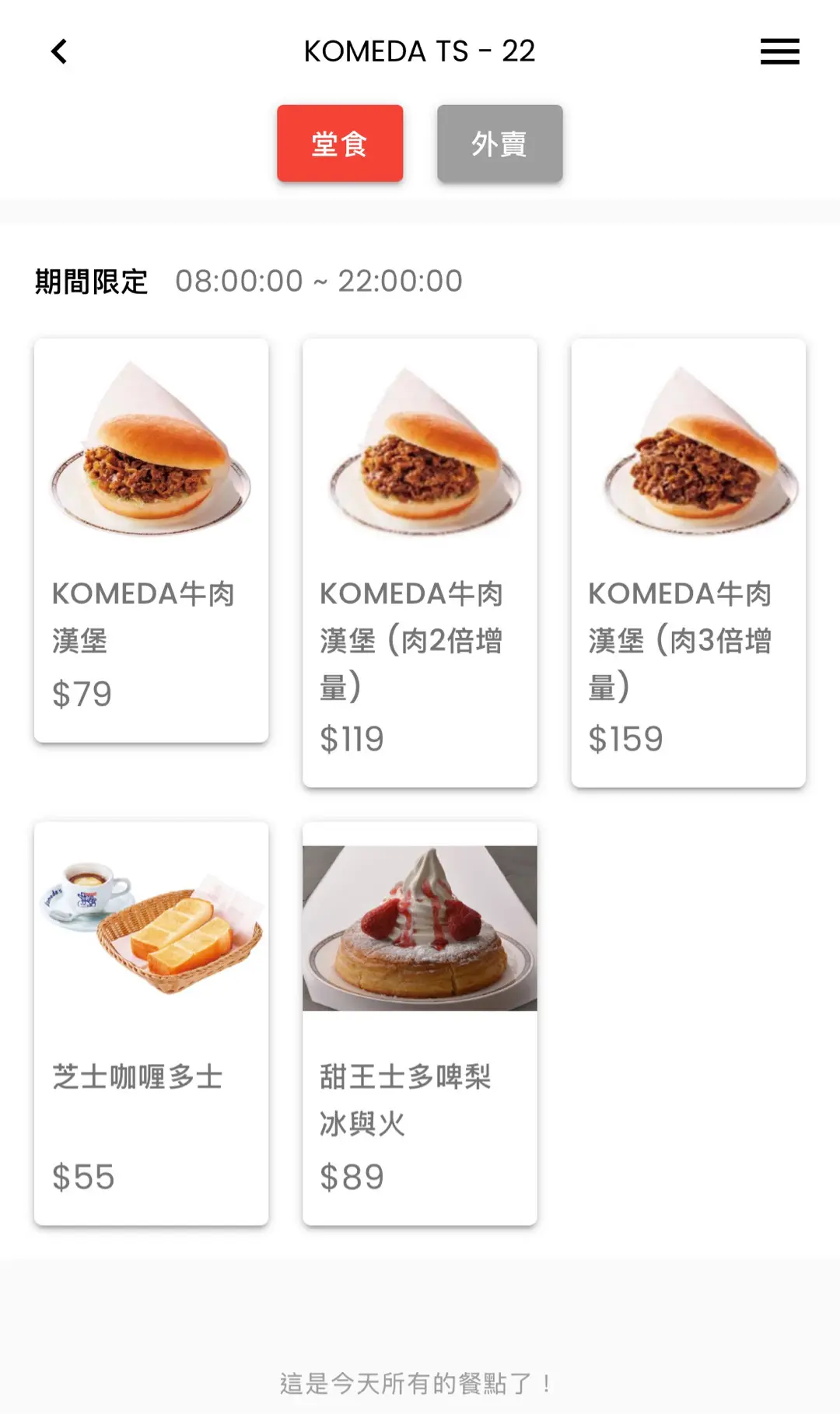Viewport: 840px width, 1414px height.
Task: Switch to the 外賣 takeaway option
Action: pos(499,144)
